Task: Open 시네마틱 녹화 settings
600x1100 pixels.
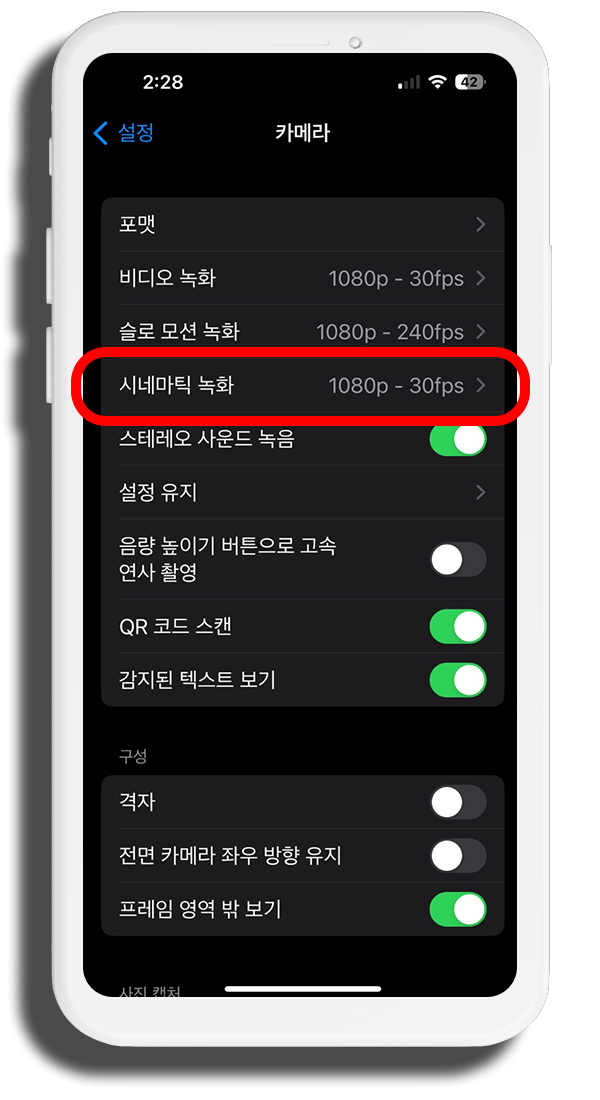Action: pos(302,385)
